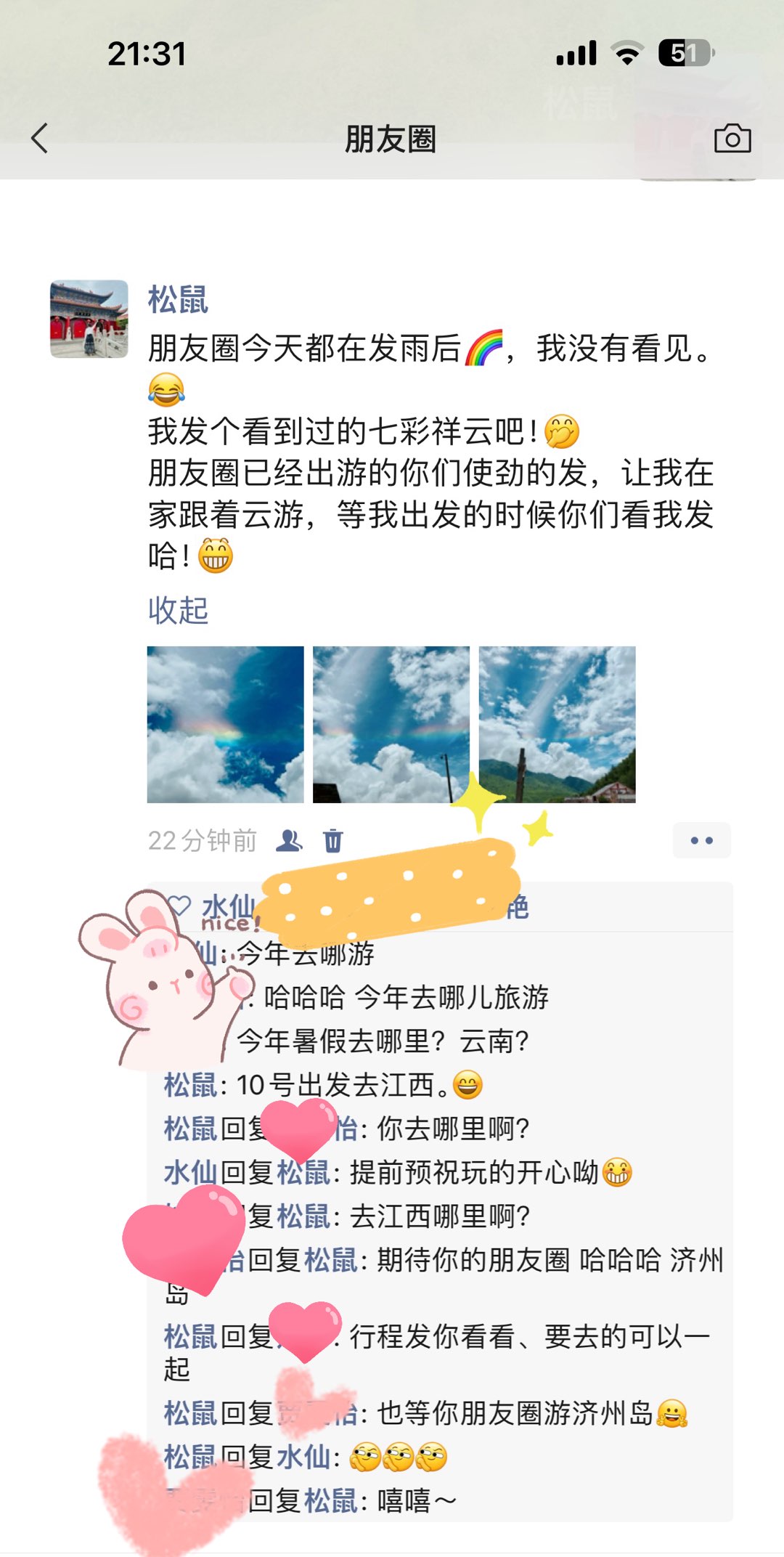Delete this moment with the trash icon
This screenshot has height=1557, width=784.
click(332, 840)
